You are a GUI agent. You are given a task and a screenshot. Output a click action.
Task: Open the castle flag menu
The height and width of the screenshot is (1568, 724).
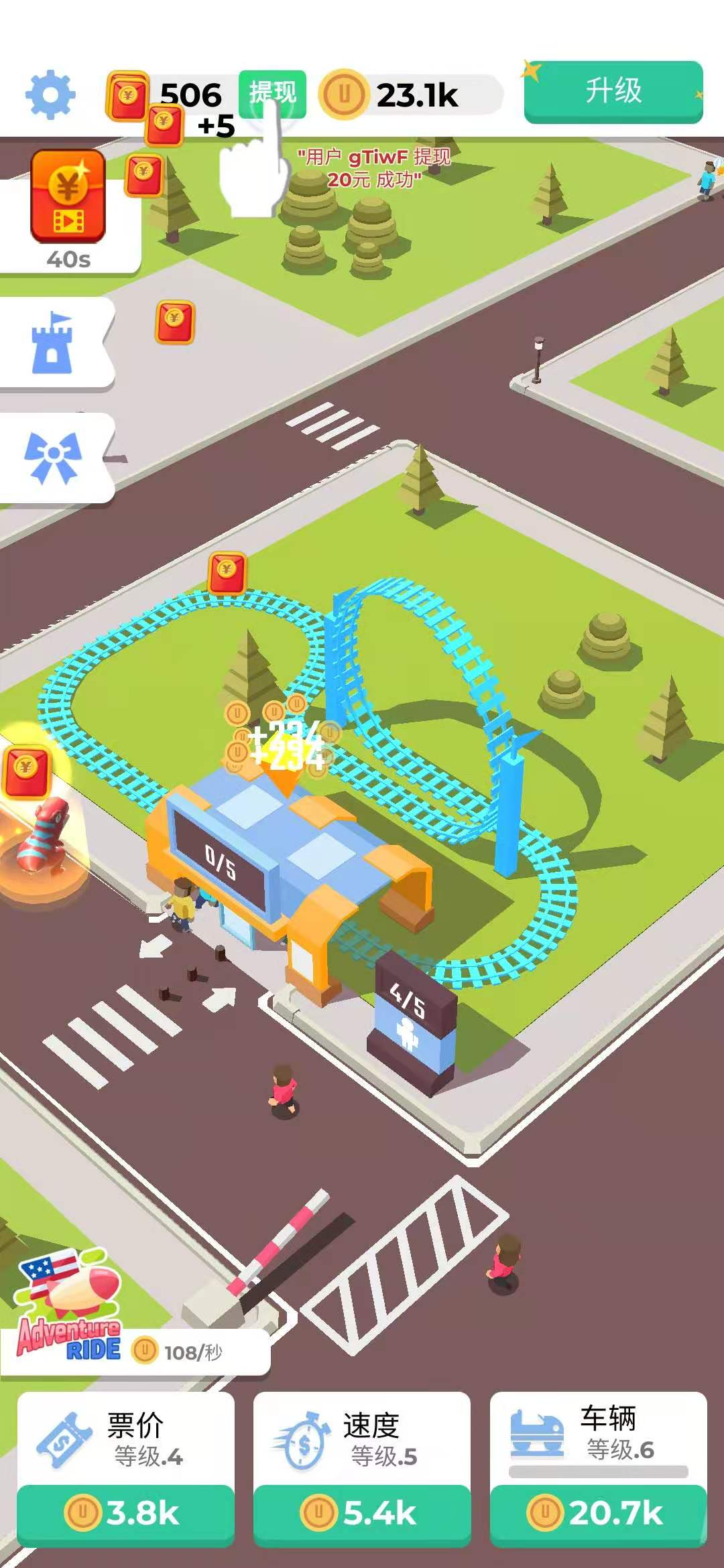click(x=52, y=343)
